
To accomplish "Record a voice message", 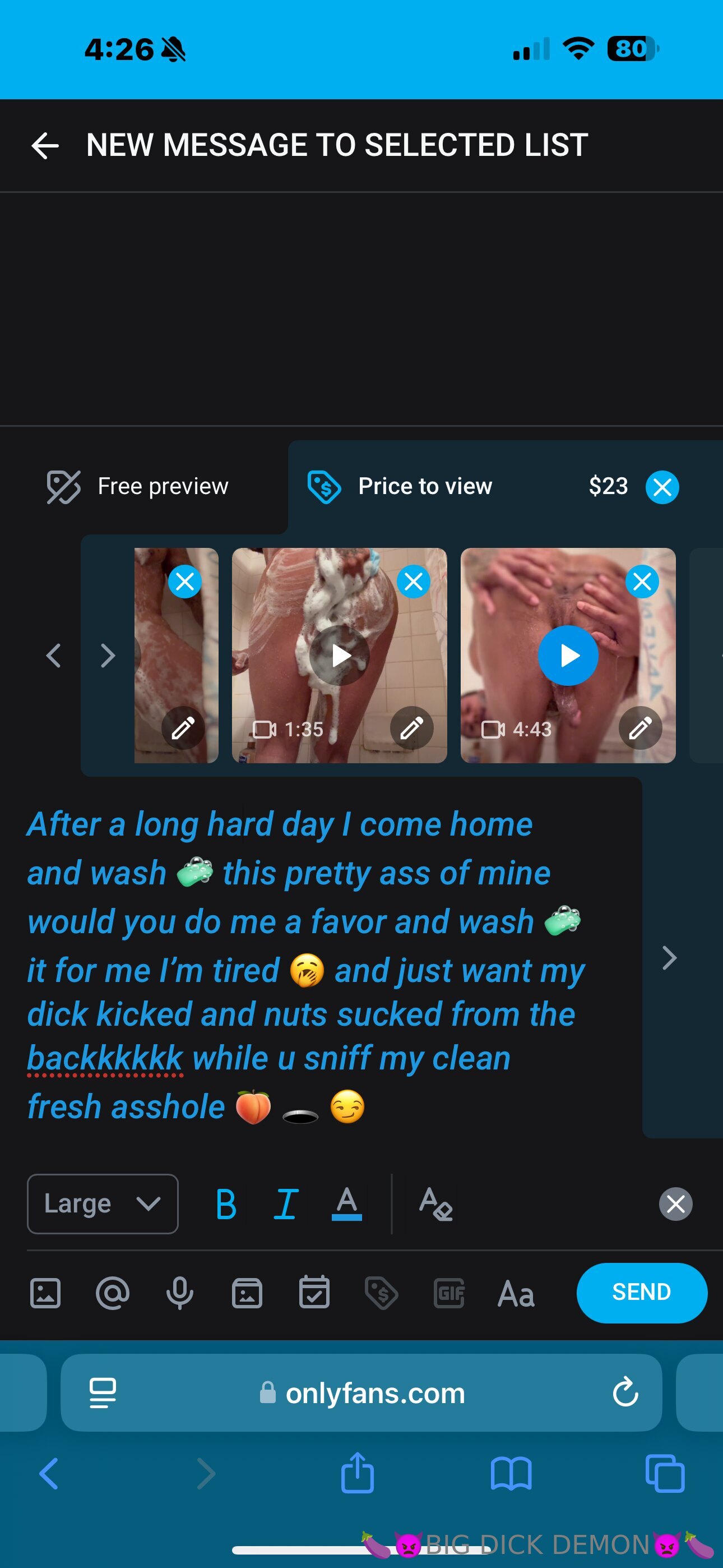I will point(179,1293).
